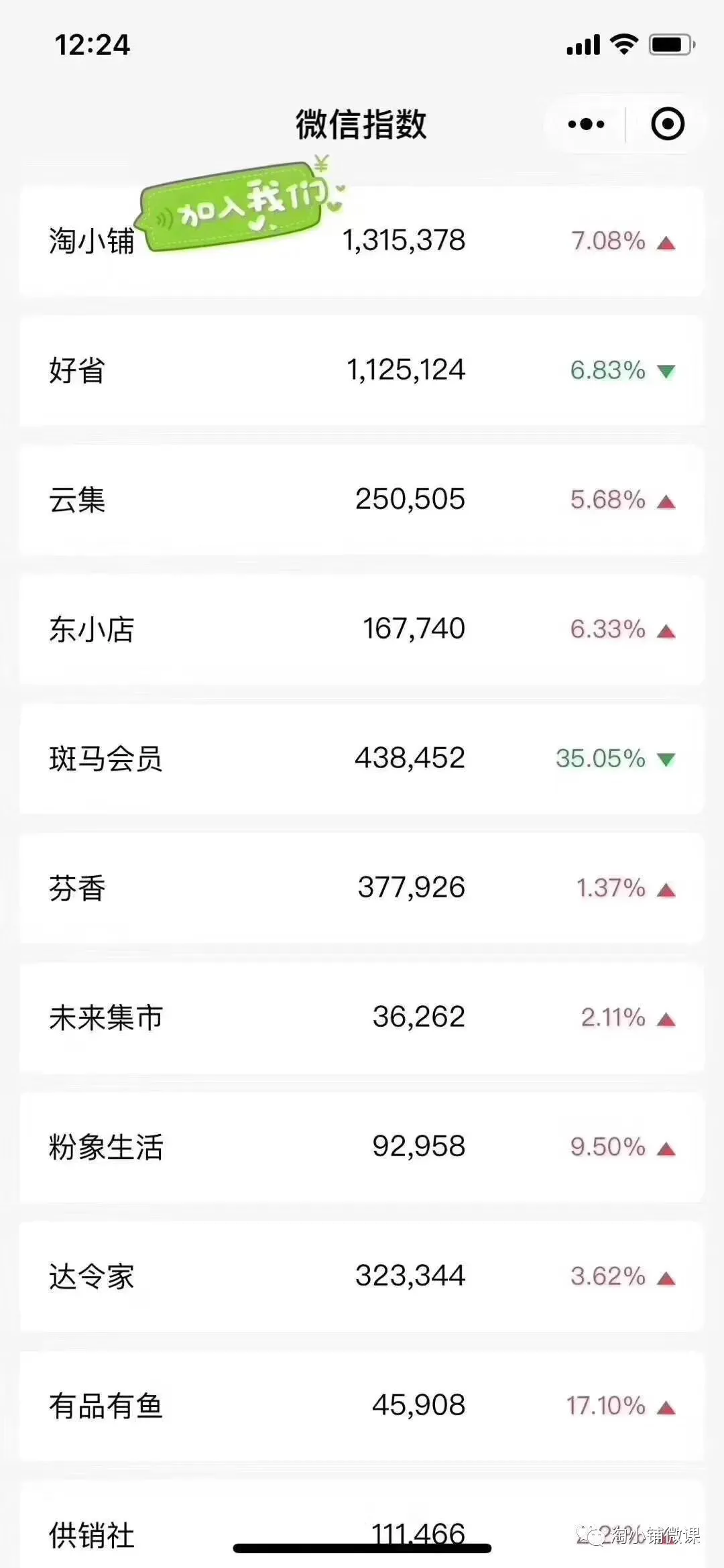View index details for 云集
The width and height of the screenshot is (724, 1568).
[x=362, y=500]
